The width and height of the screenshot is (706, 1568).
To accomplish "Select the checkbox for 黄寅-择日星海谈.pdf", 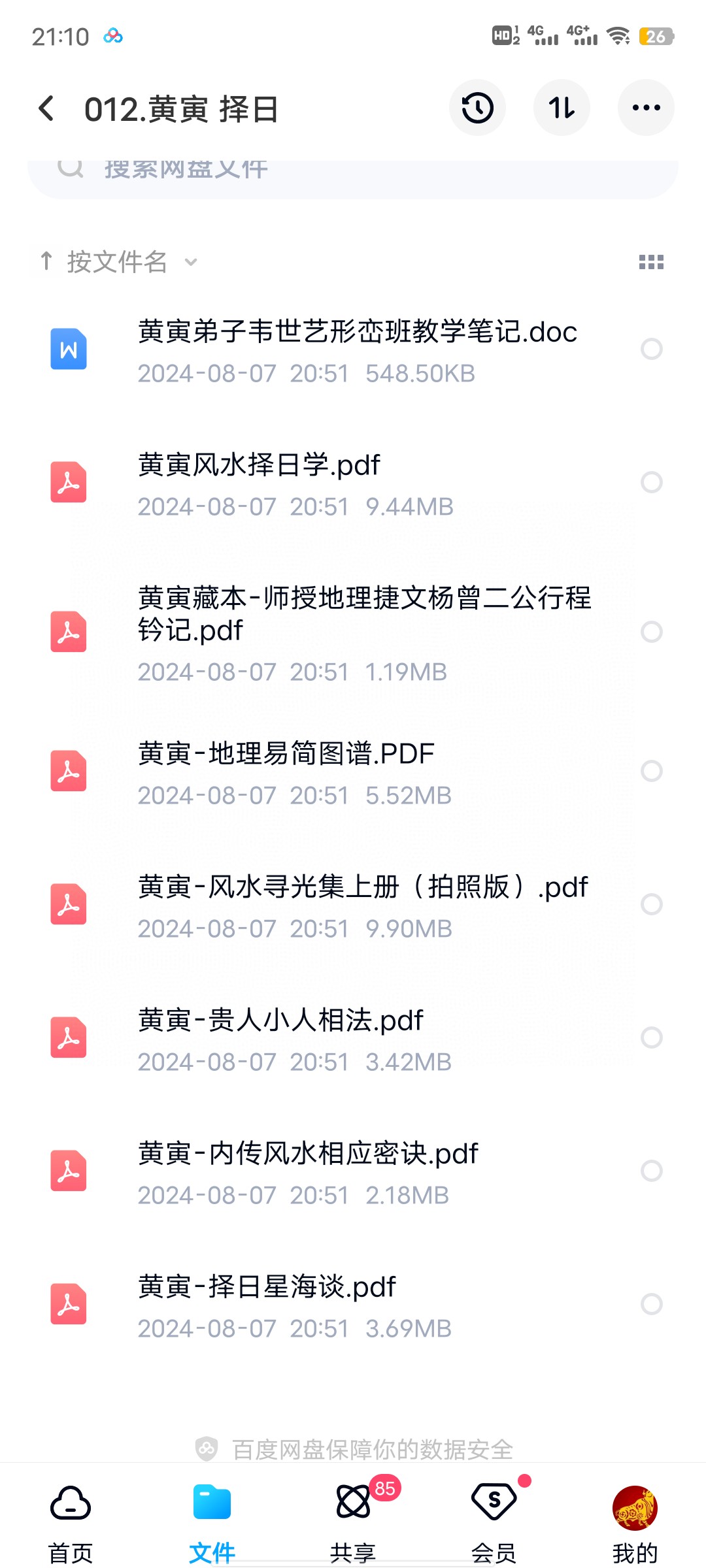I will pos(651,1304).
